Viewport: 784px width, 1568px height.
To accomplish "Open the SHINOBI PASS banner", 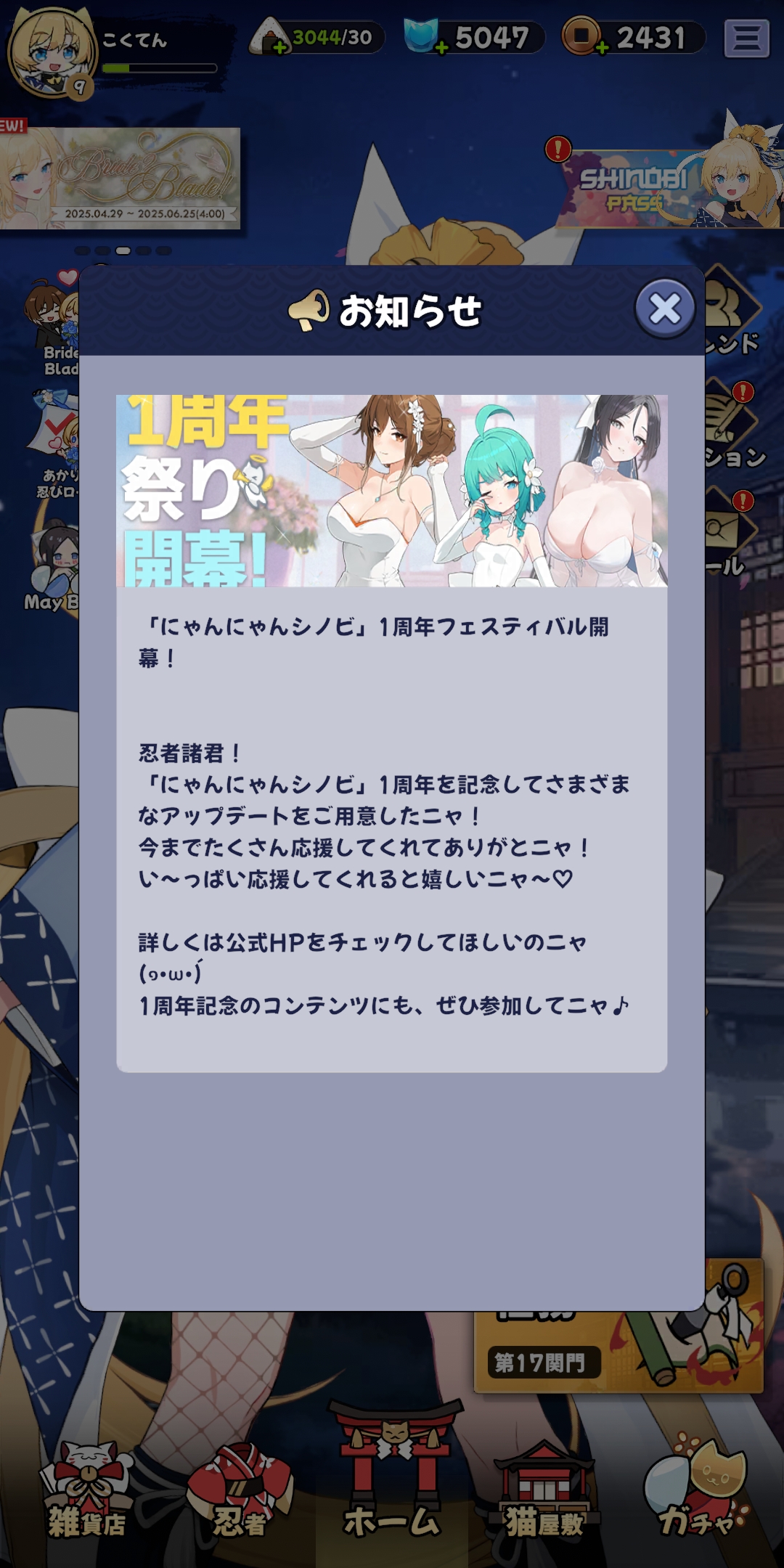I will pyautogui.click(x=669, y=189).
